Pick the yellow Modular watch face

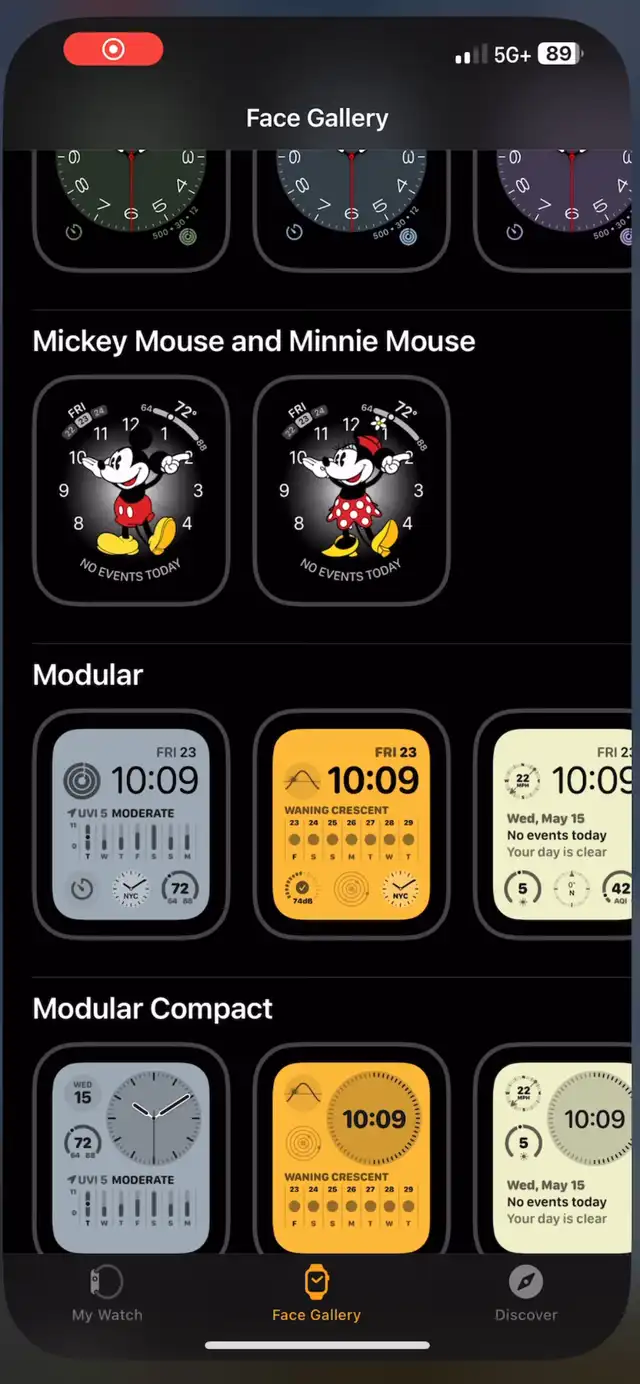tap(351, 824)
